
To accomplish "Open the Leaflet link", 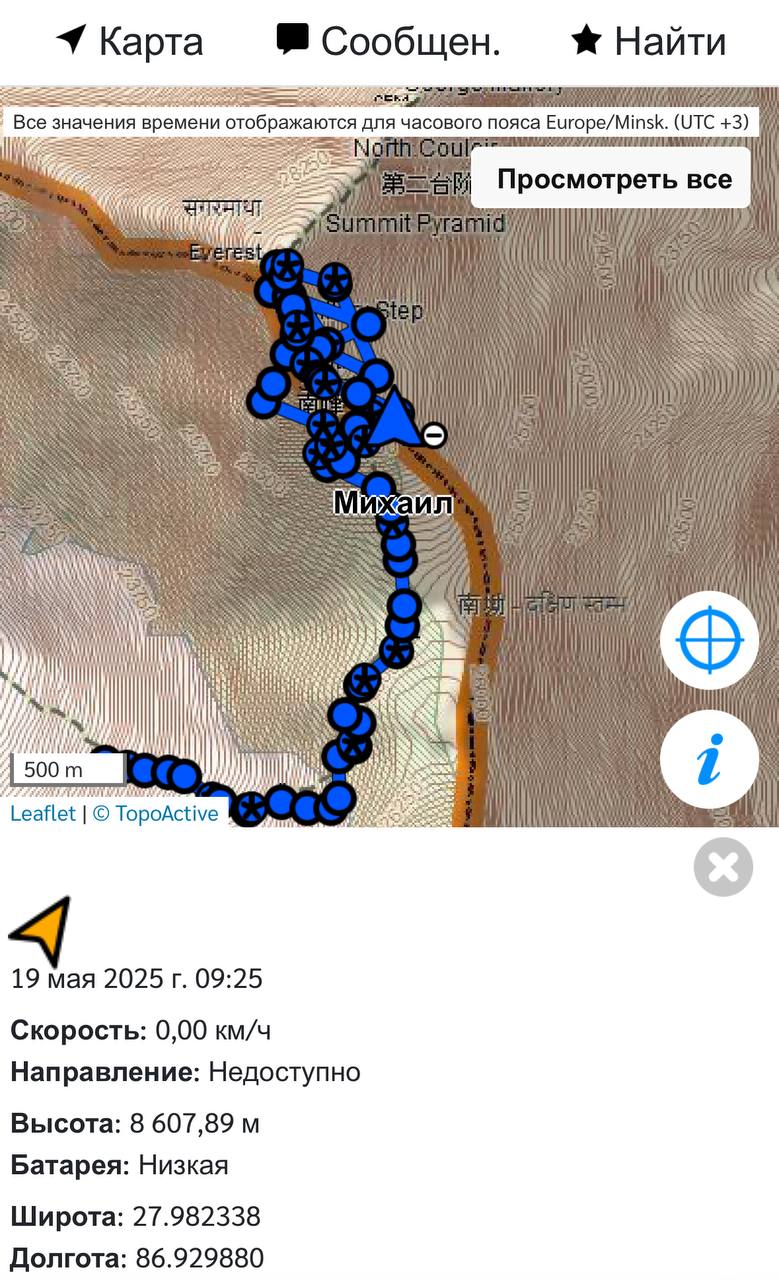I will coord(43,813).
